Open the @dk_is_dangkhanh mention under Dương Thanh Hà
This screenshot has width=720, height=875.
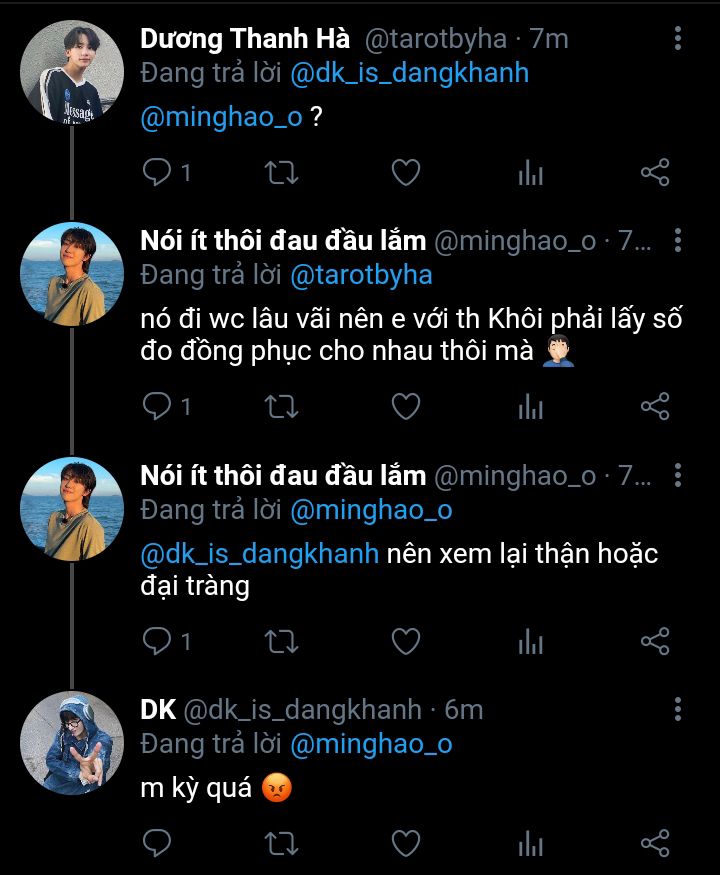[x=409, y=73]
